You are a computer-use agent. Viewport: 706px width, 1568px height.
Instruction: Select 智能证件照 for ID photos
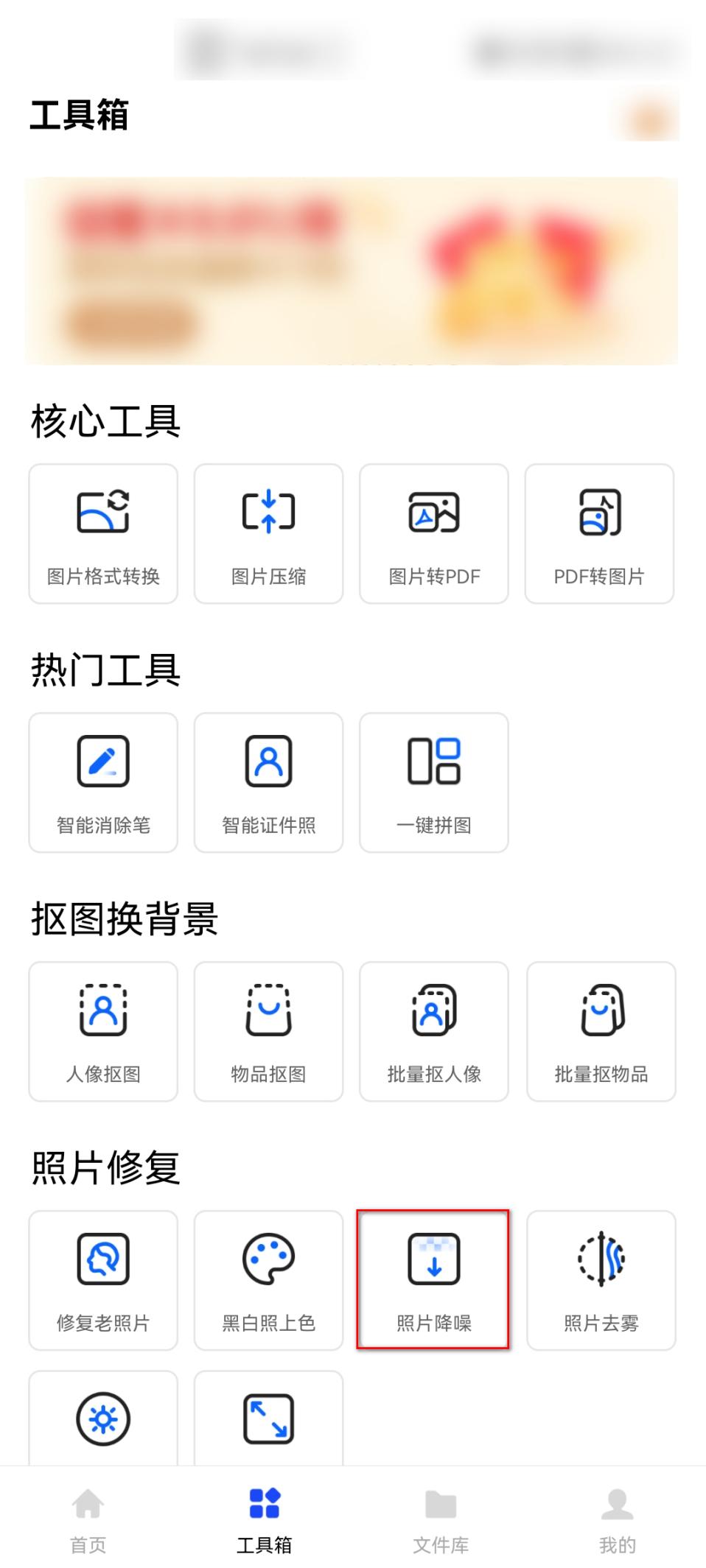click(x=268, y=782)
